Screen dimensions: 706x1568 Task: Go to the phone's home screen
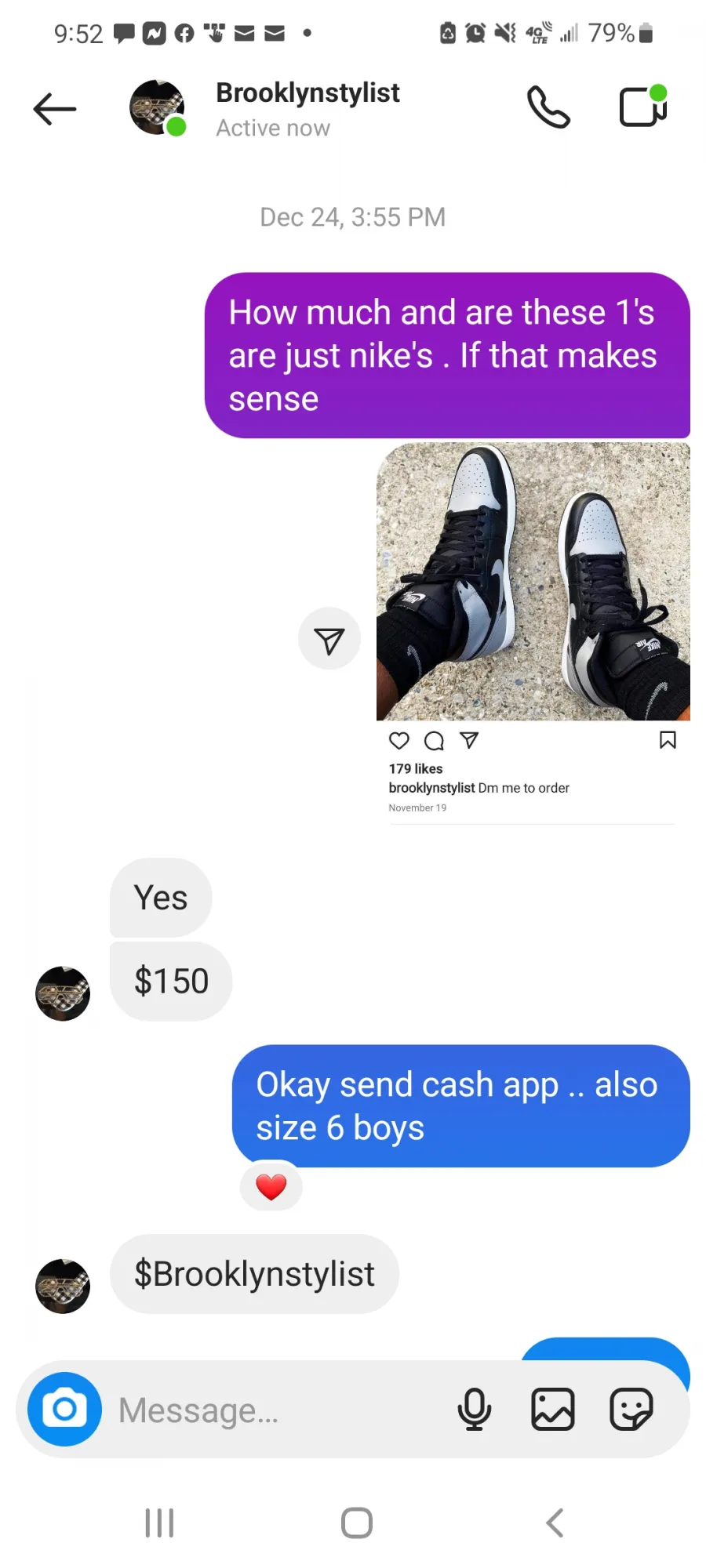coord(357,1523)
